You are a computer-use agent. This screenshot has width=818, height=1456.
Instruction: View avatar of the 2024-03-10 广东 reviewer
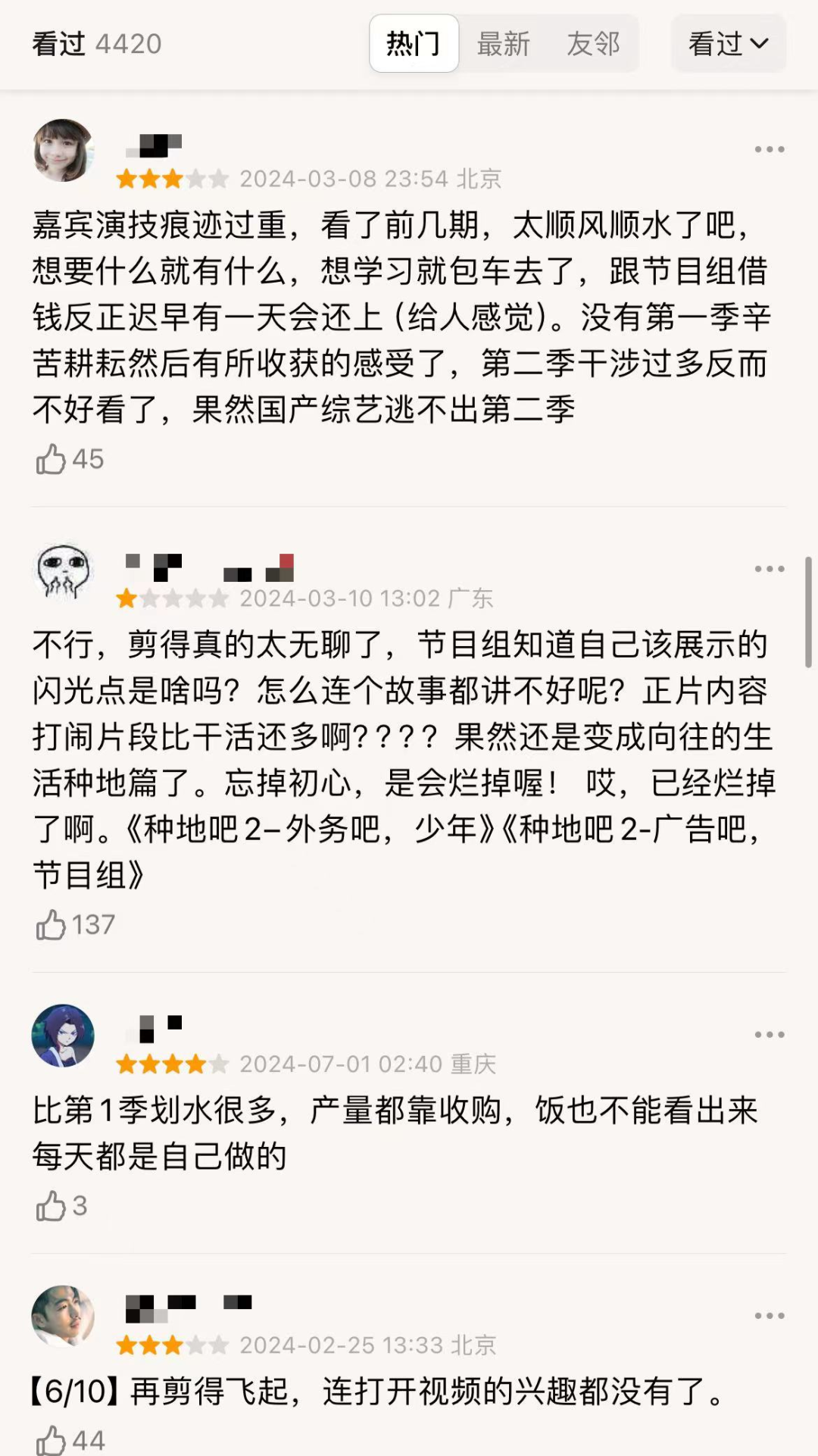63,570
